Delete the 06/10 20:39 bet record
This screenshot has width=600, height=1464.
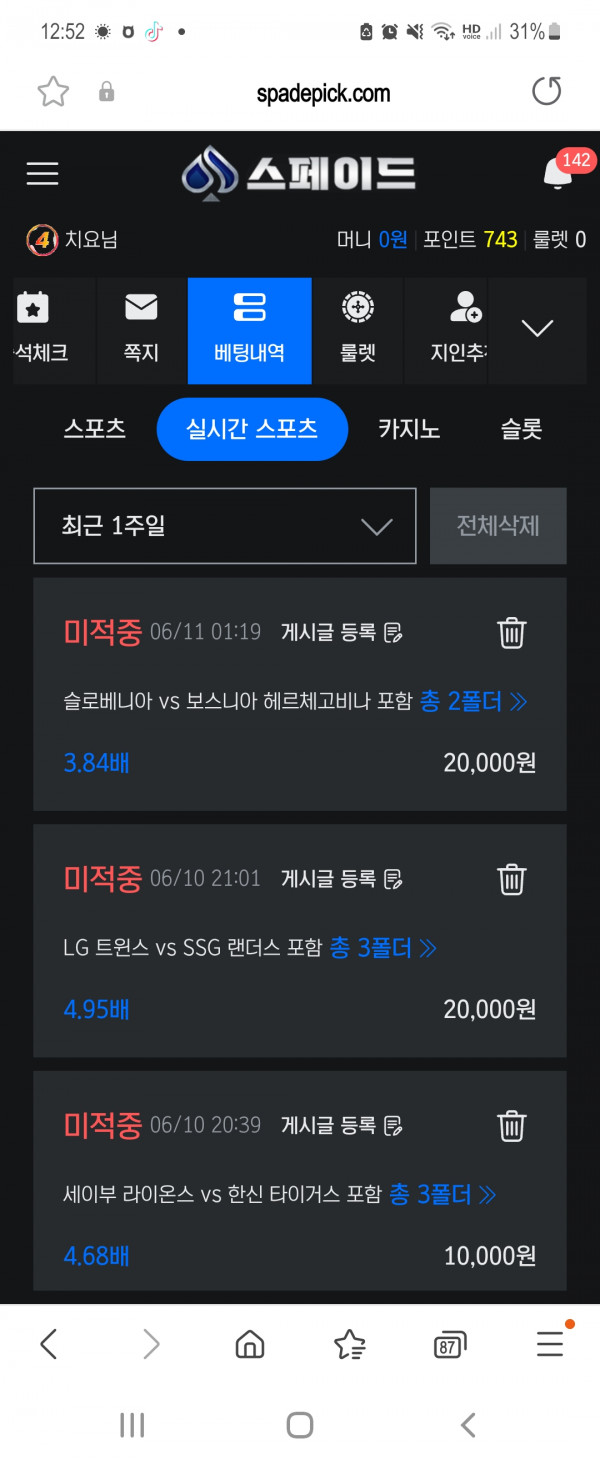(x=512, y=1125)
